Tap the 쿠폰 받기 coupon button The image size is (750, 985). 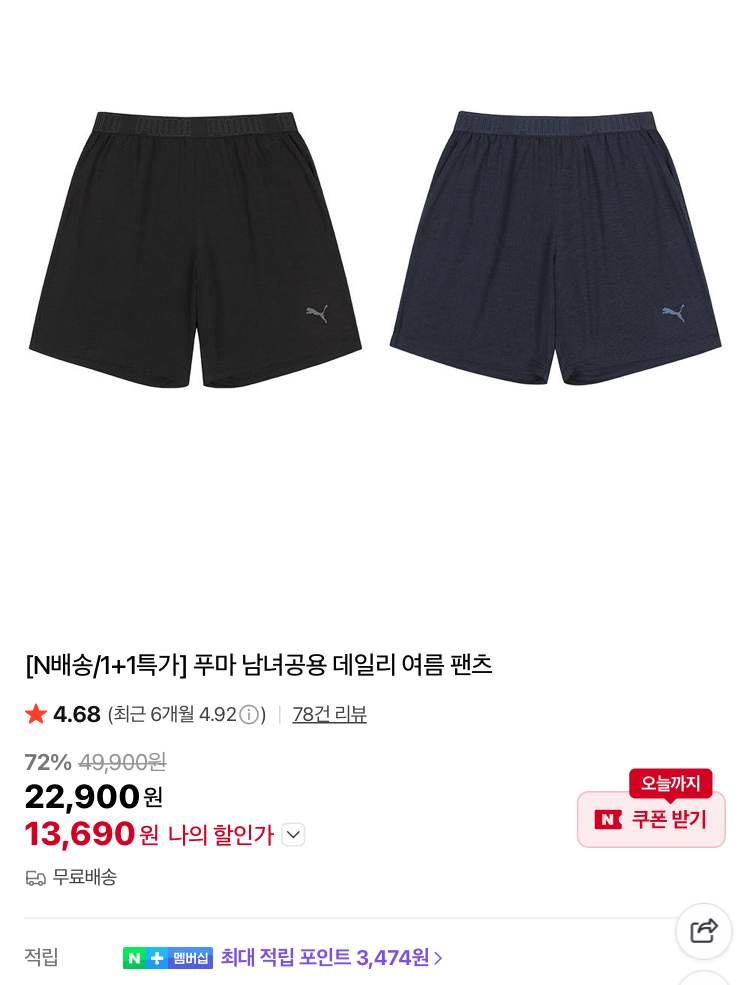[x=651, y=819]
